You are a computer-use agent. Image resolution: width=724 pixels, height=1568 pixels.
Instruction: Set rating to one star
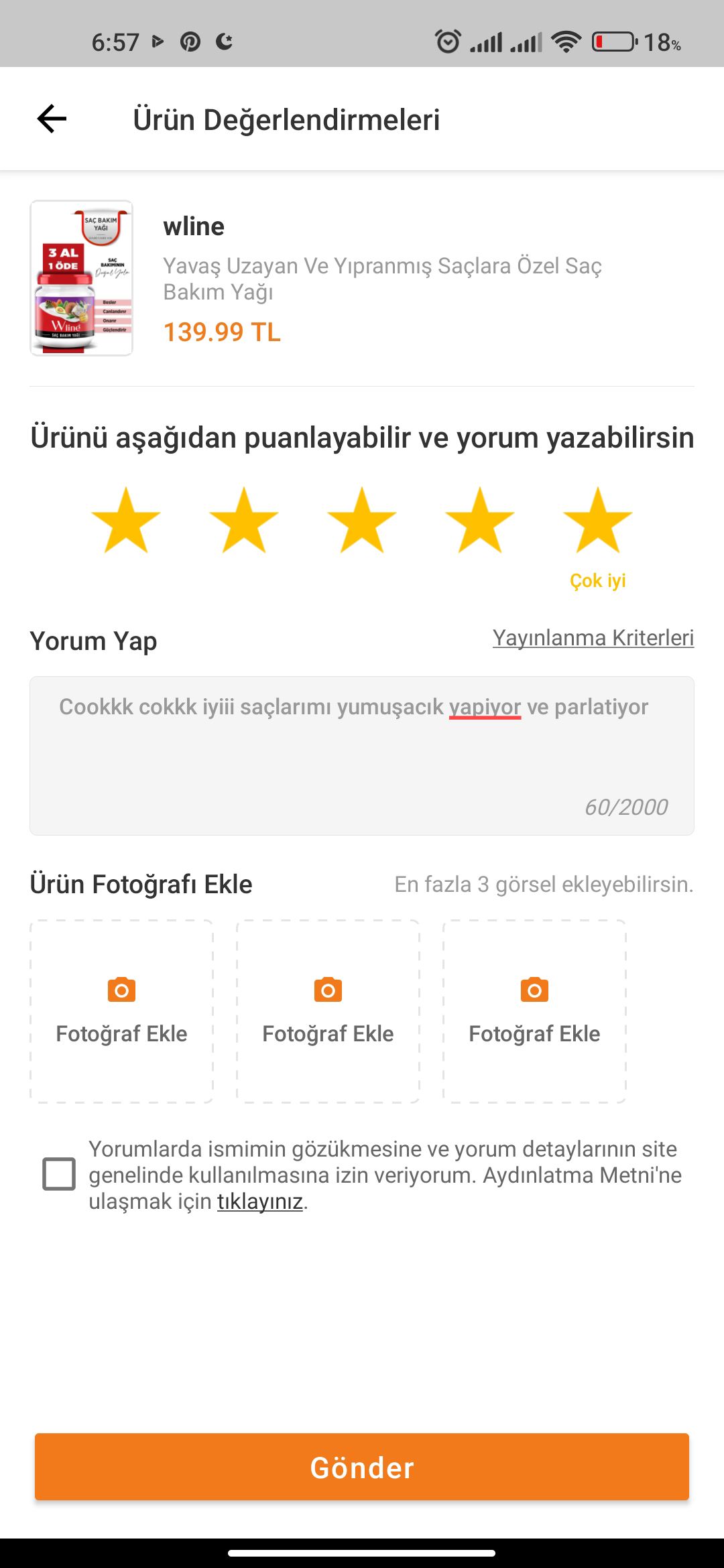coord(126,521)
